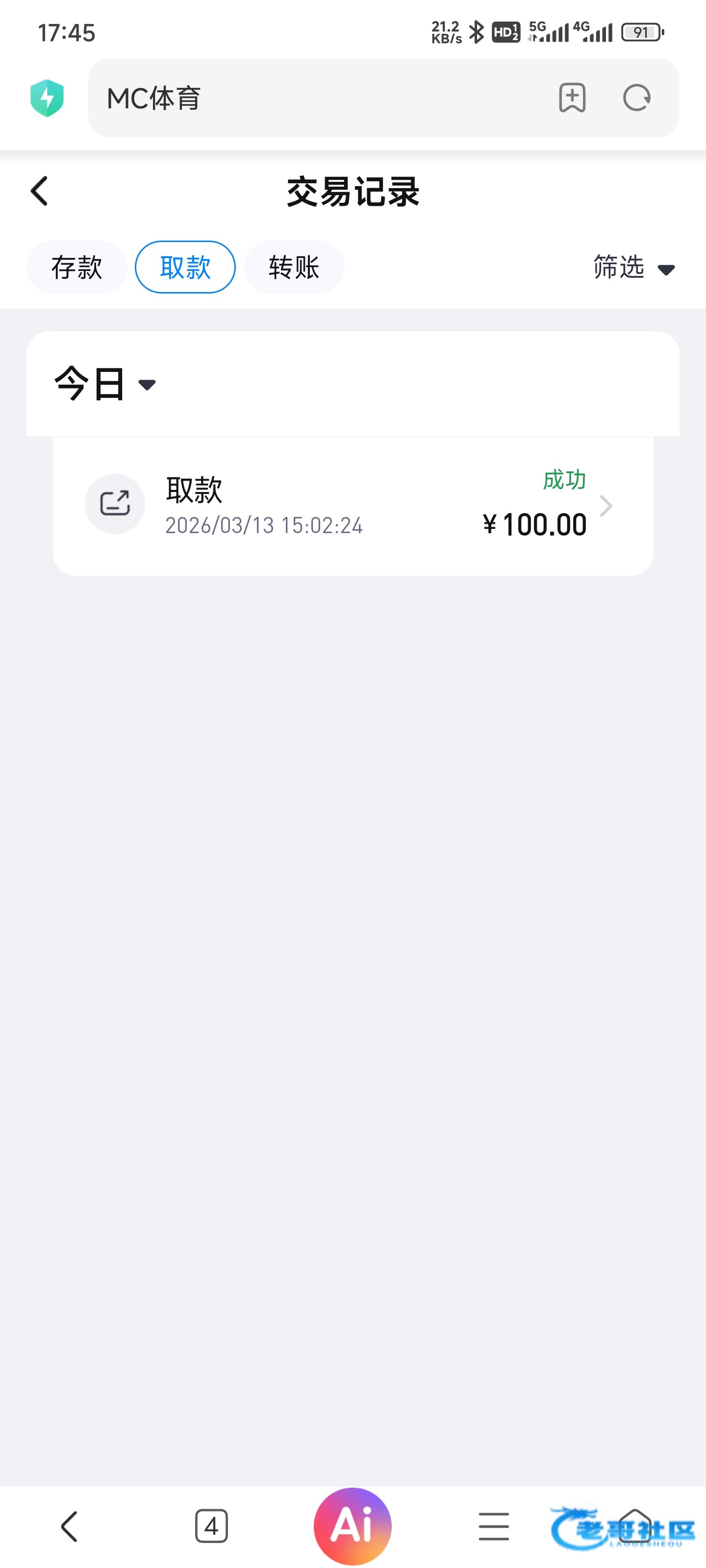Navigate back using the browser's bottom arrow
Screen dimensions: 706x1568
(x=70, y=1526)
